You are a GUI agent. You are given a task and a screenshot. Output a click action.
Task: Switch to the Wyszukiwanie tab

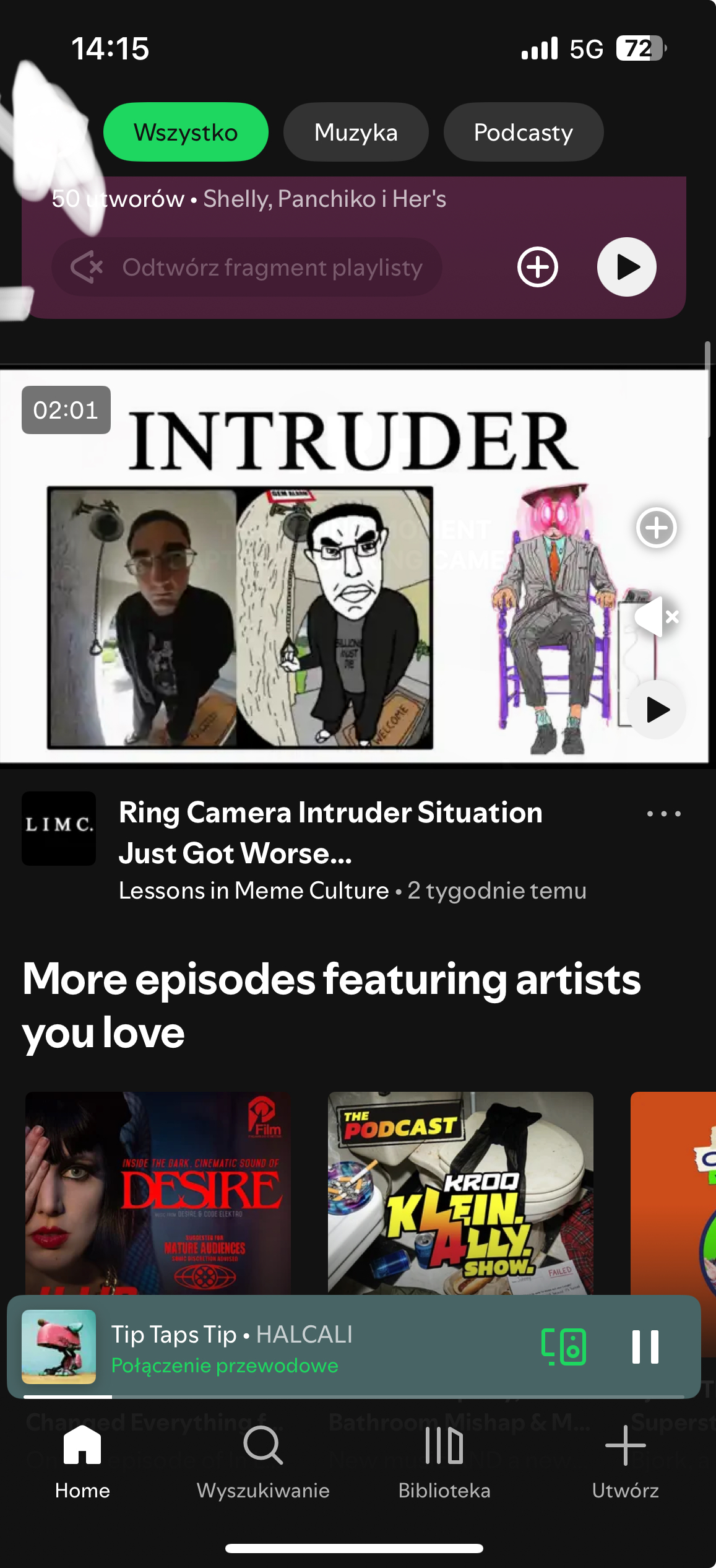263,1462
